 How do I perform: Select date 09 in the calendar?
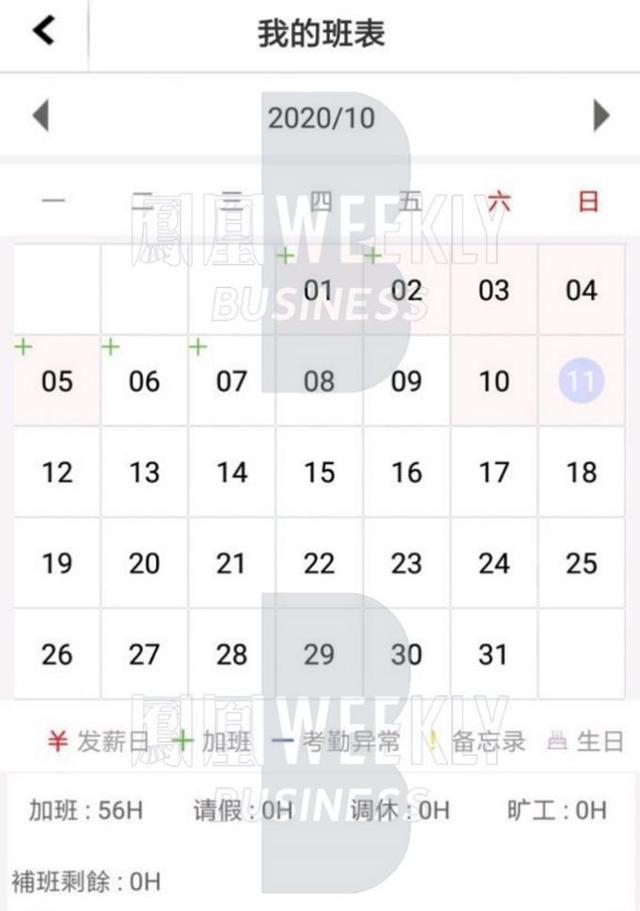coord(406,381)
